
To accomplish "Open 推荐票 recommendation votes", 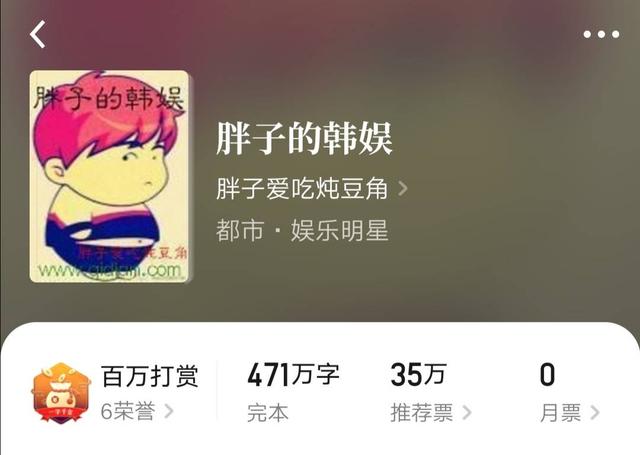I will (x=430, y=413).
